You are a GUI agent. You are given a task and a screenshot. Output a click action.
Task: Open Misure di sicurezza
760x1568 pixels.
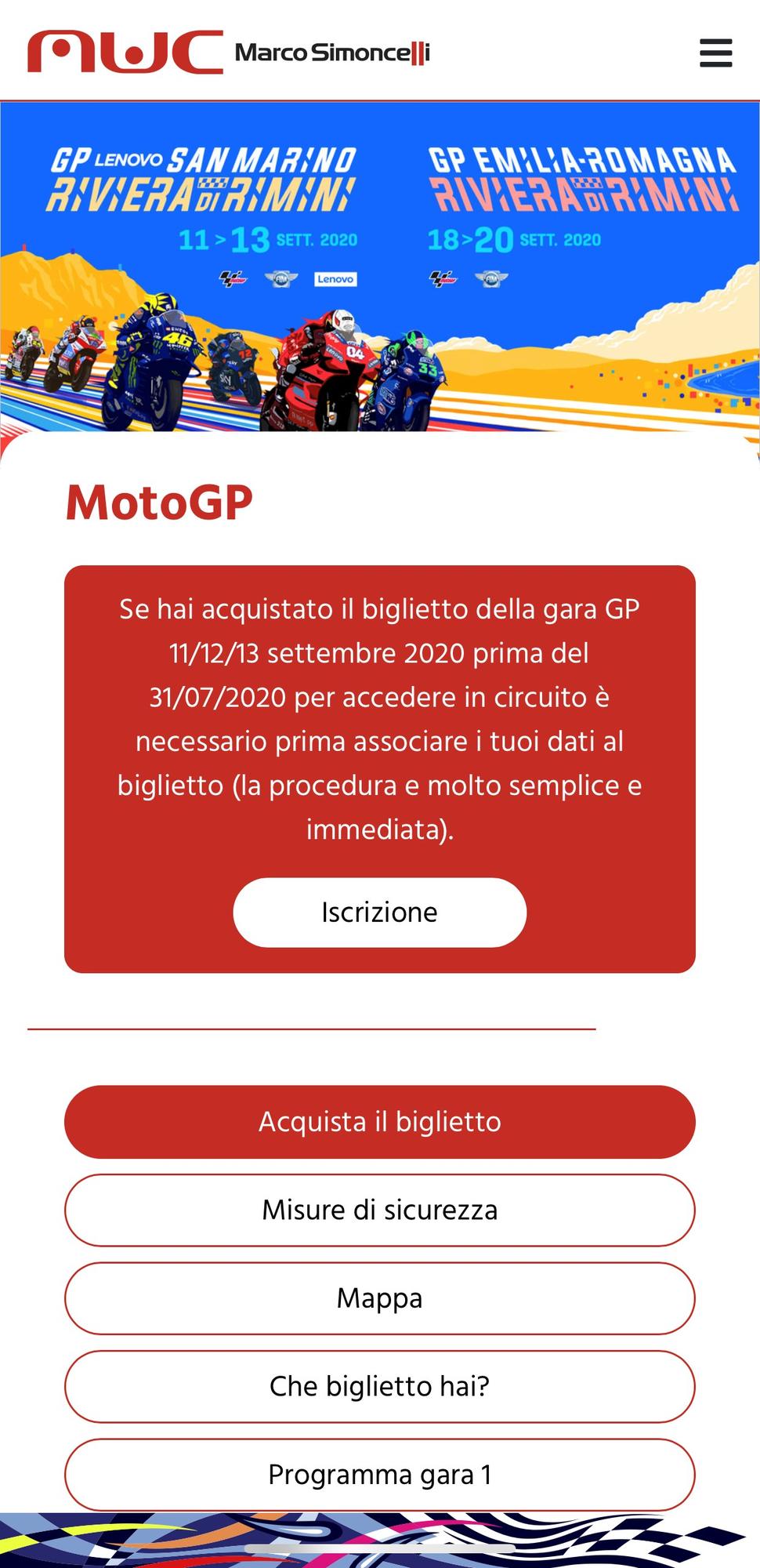pos(380,1210)
